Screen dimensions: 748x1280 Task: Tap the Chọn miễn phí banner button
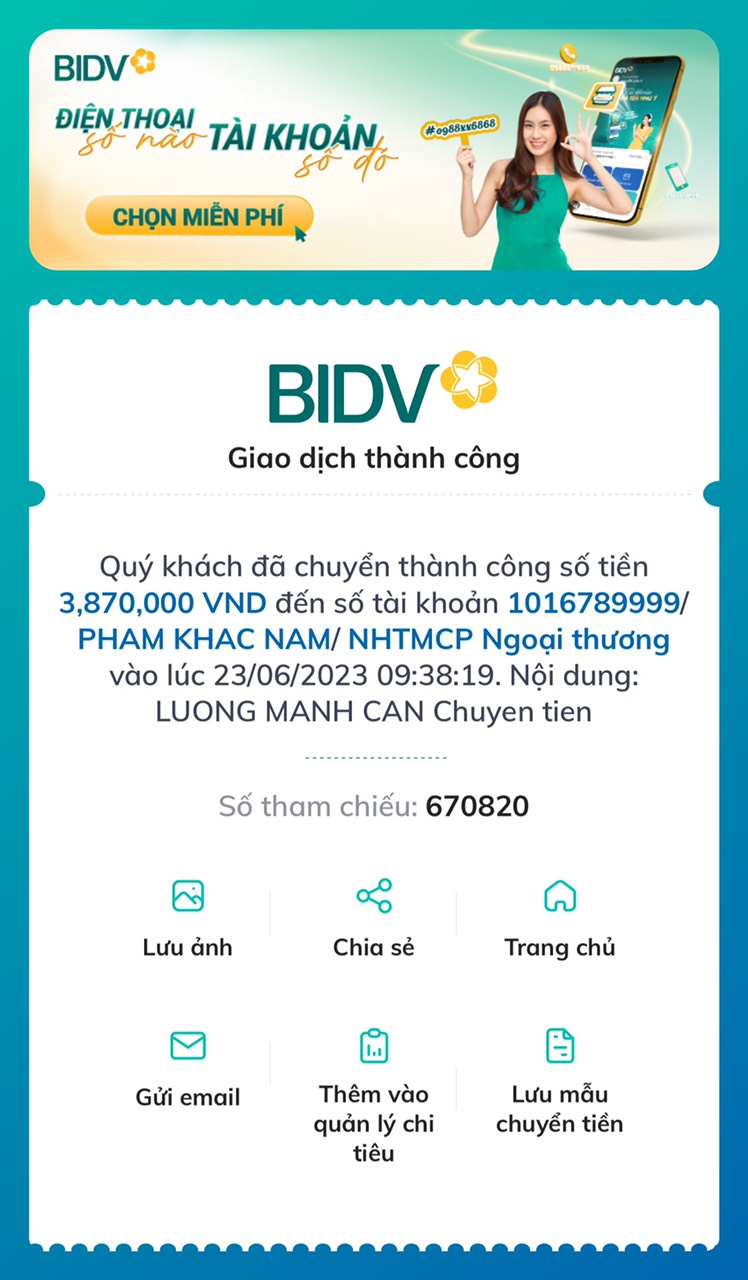[199, 217]
